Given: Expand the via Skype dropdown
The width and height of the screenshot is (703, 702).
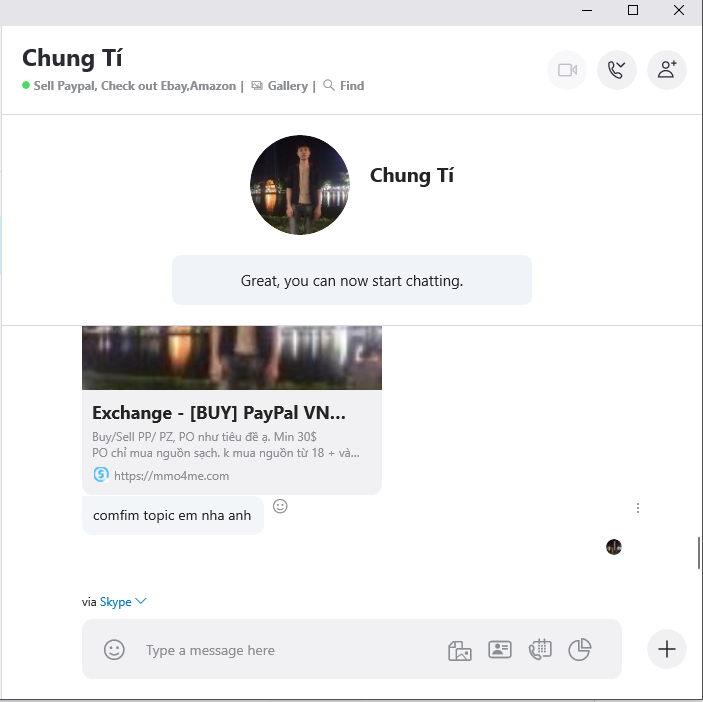Looking at the screenshot, I should tap(140, 601).
